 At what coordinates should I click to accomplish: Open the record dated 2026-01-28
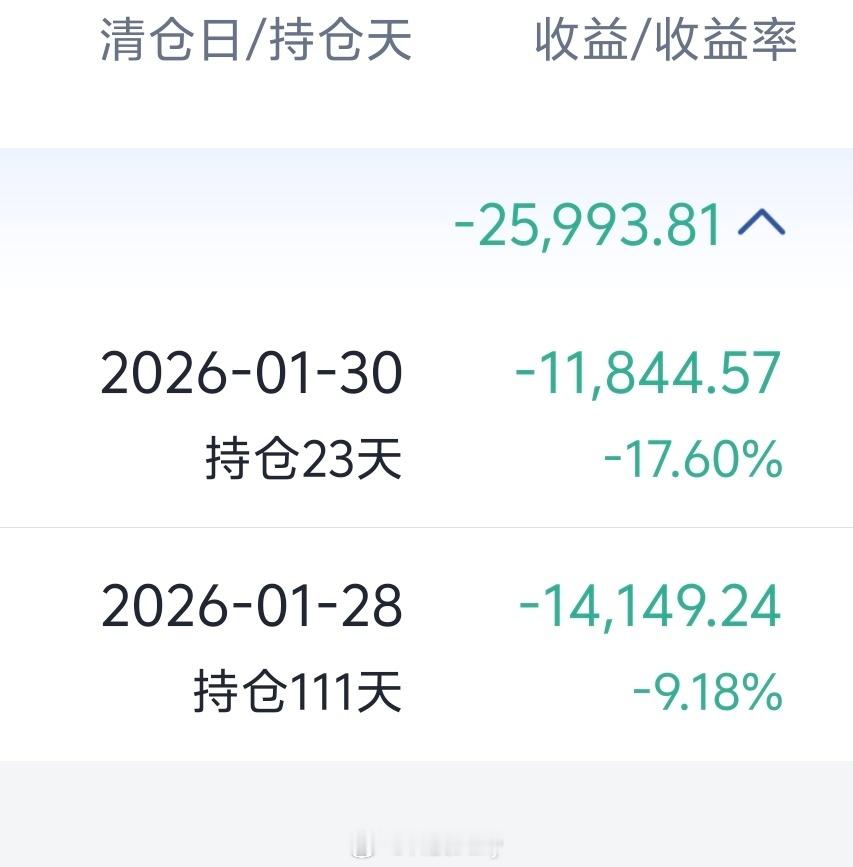click(253, 605)
